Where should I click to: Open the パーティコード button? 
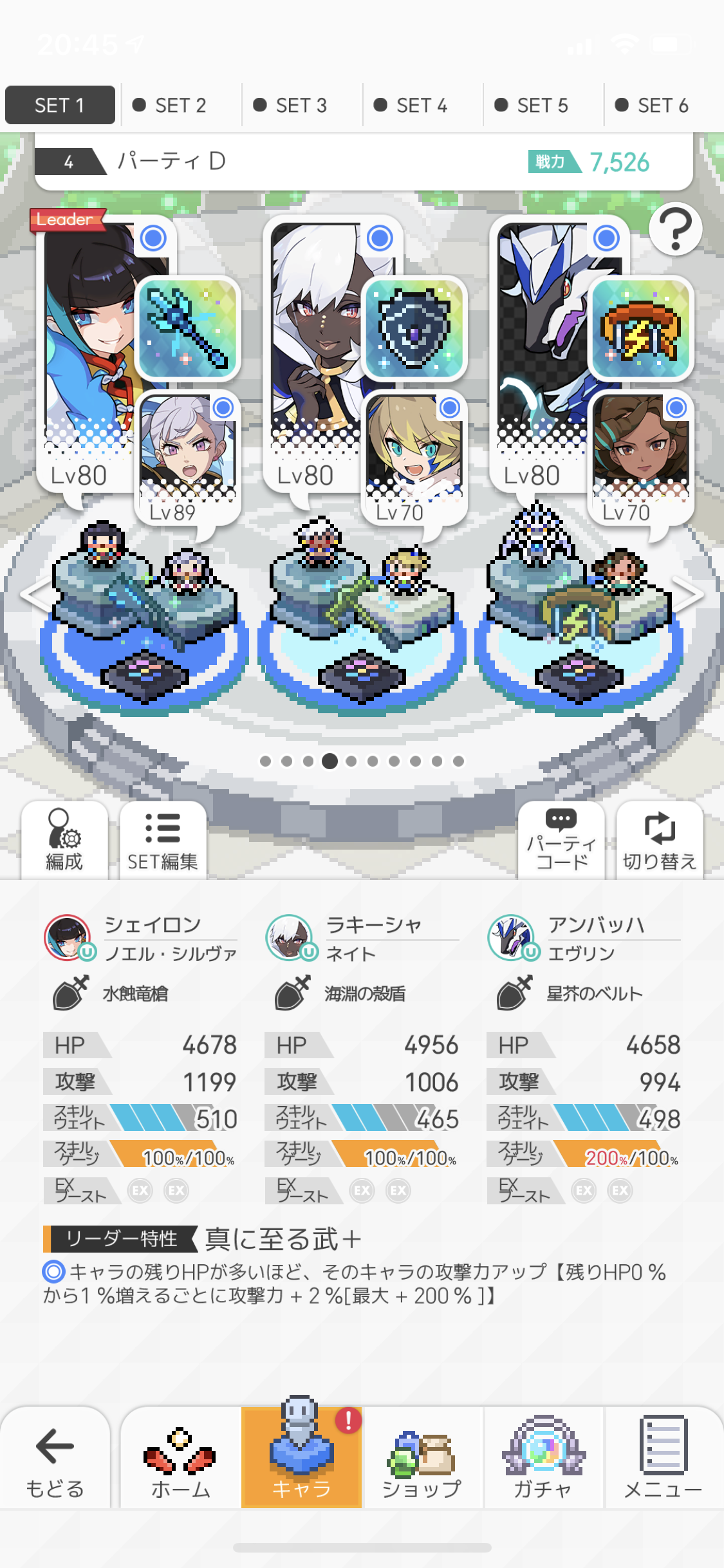click(x=561, y=840)
